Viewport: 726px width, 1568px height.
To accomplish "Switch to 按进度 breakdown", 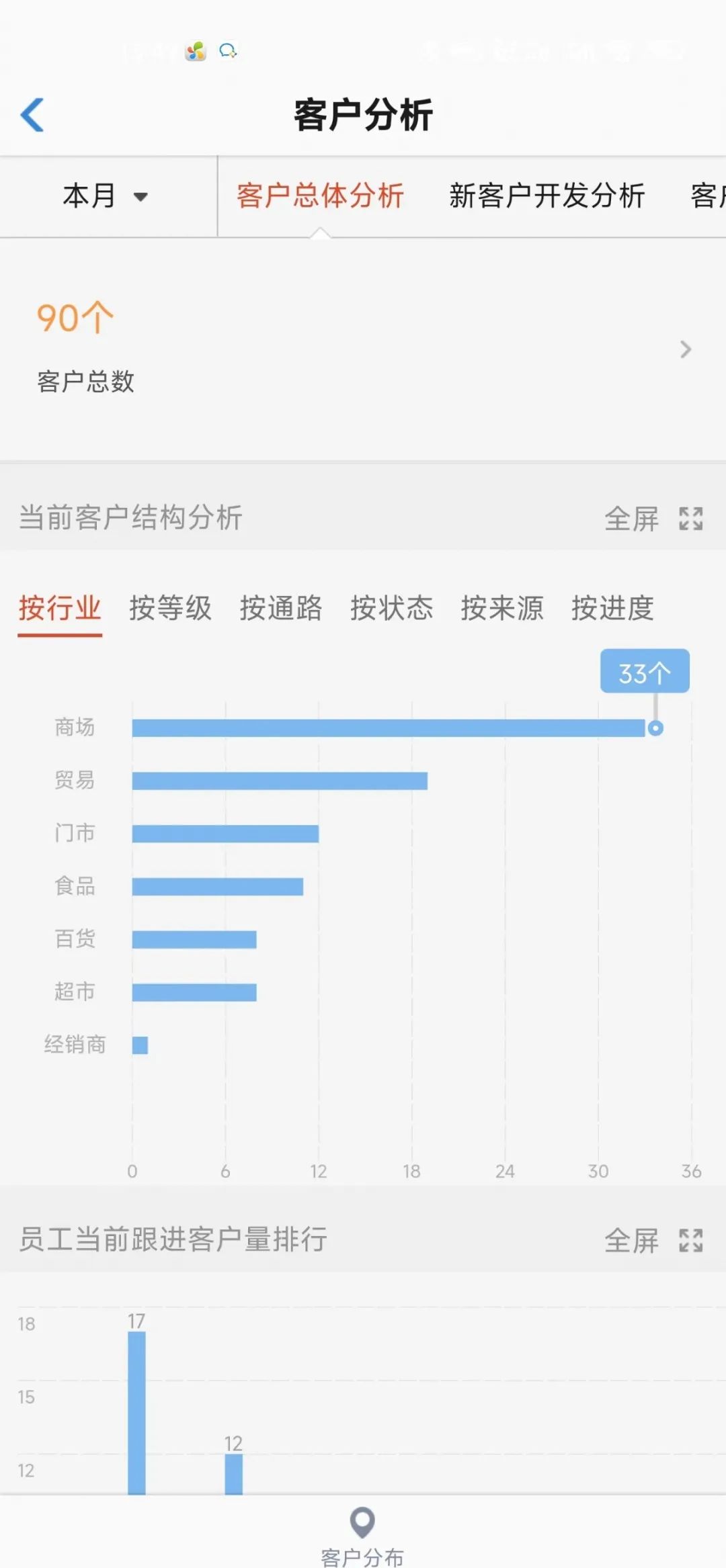I will pos(612,609).
